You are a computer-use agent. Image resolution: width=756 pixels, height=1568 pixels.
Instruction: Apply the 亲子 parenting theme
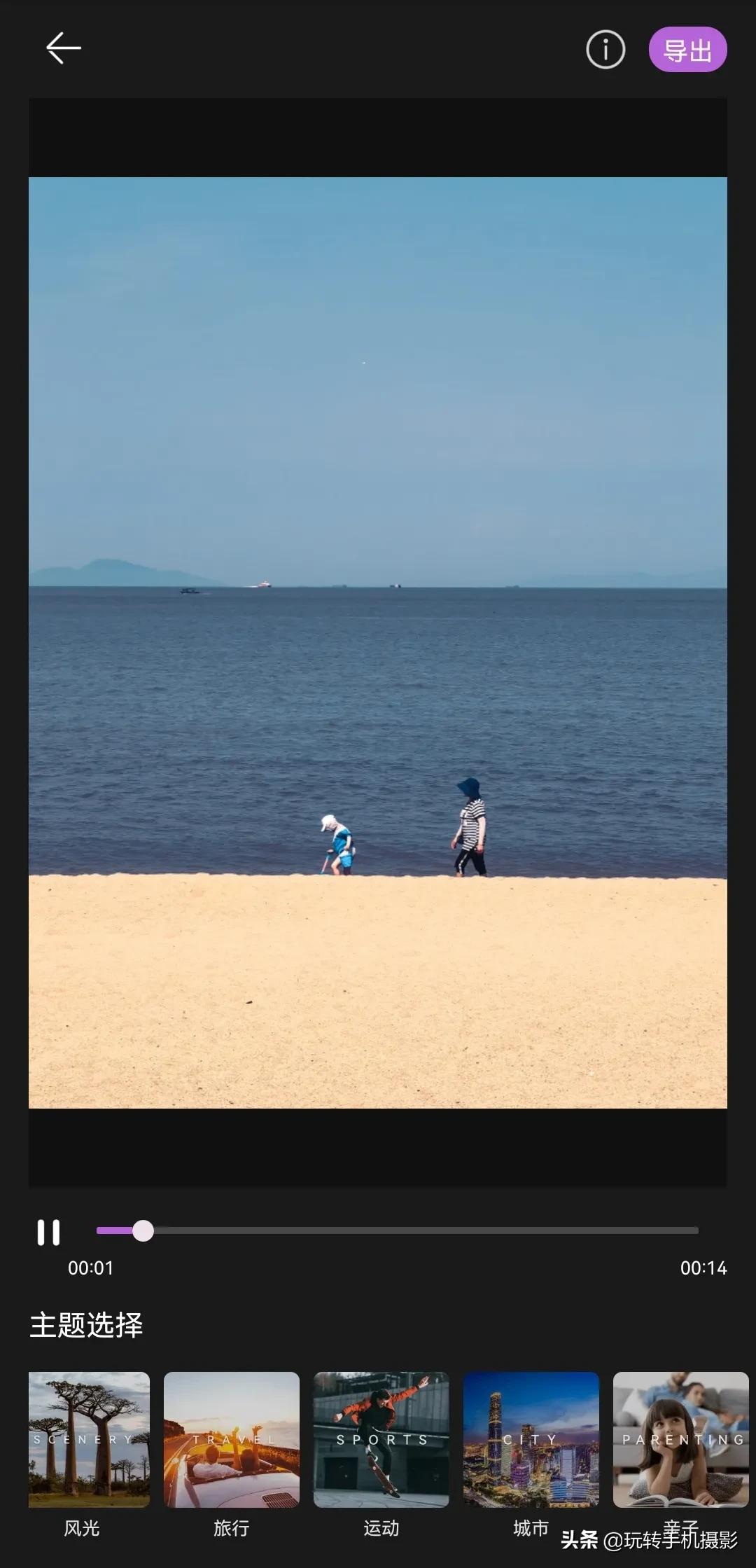point(680,1438)
